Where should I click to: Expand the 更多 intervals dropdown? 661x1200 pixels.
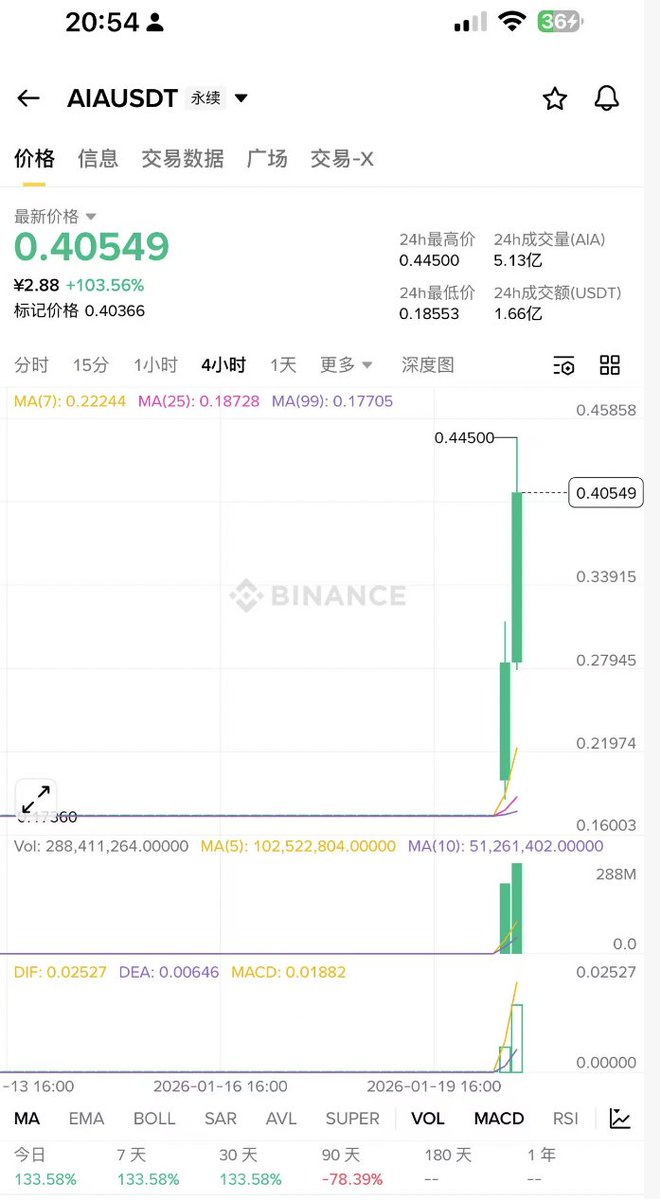click(x=346, y=365)
